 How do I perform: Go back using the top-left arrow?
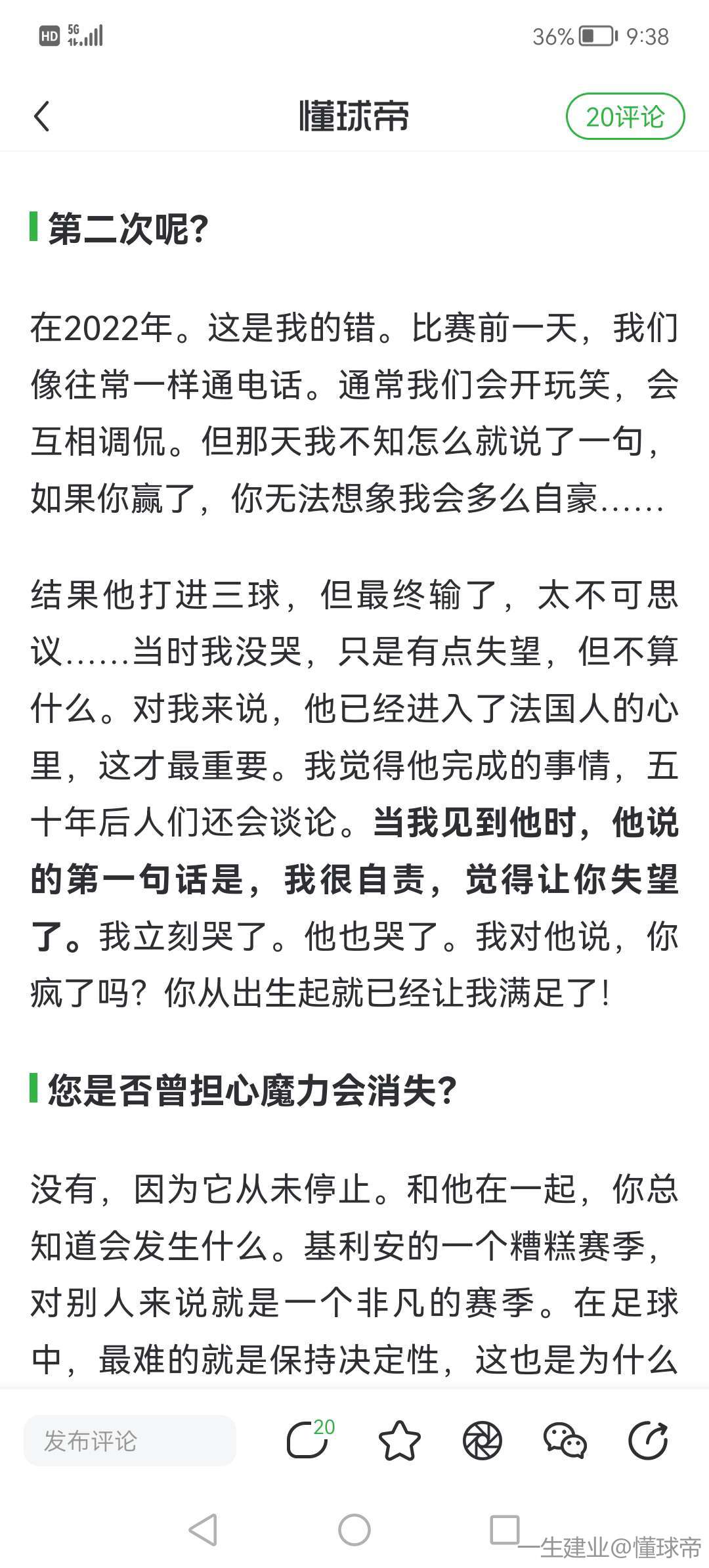click(x=42, y=117)
